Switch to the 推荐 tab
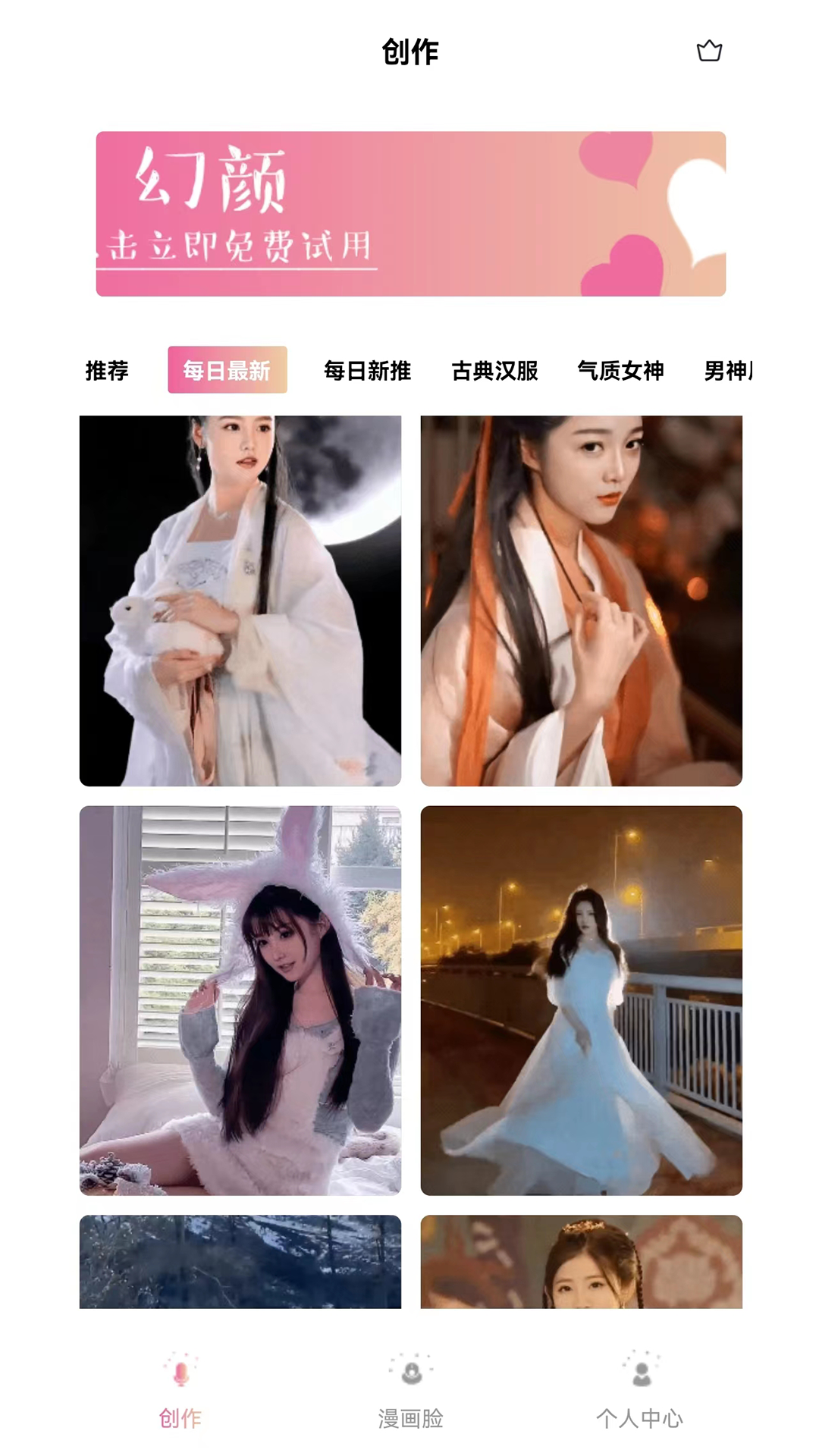 (x=107, y=371)
